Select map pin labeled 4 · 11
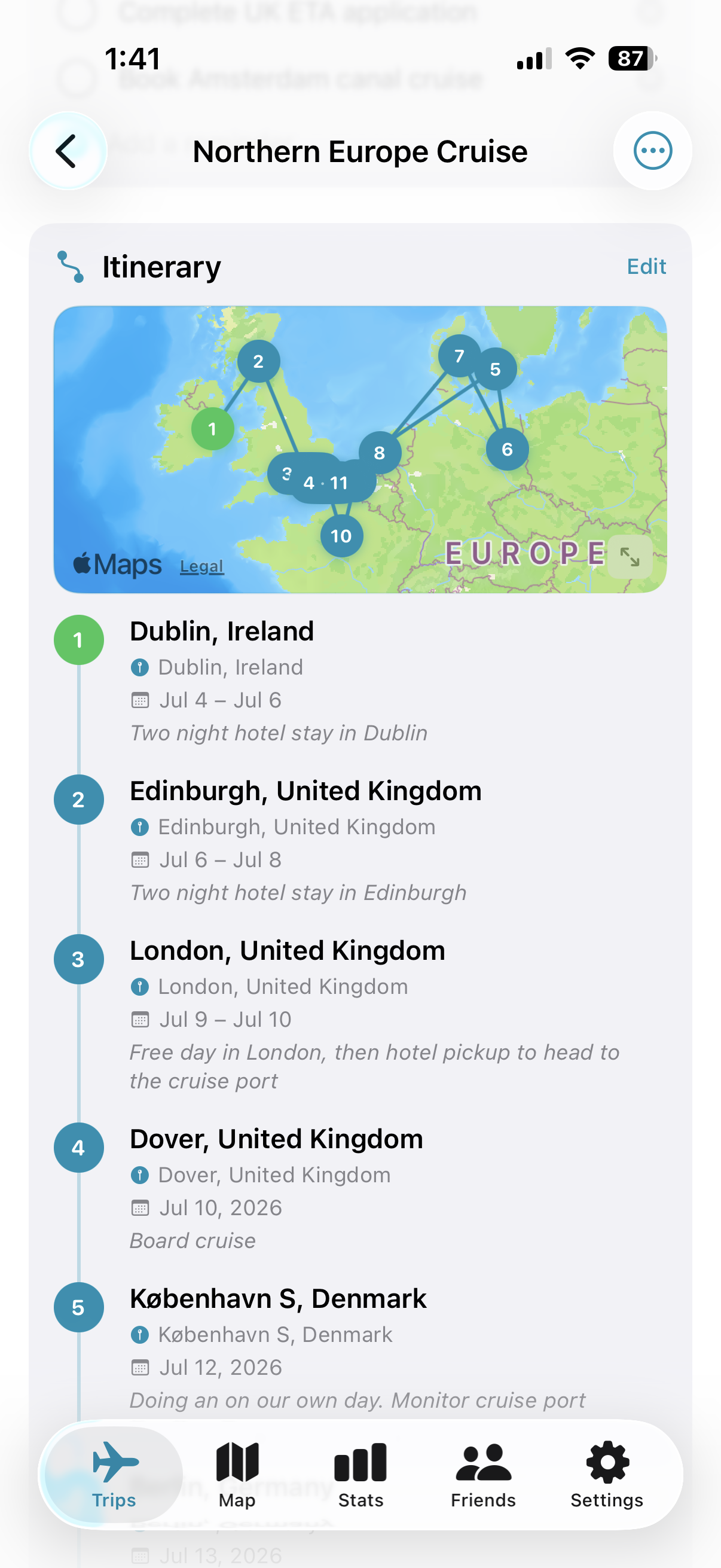 click(x=326, y=483)
